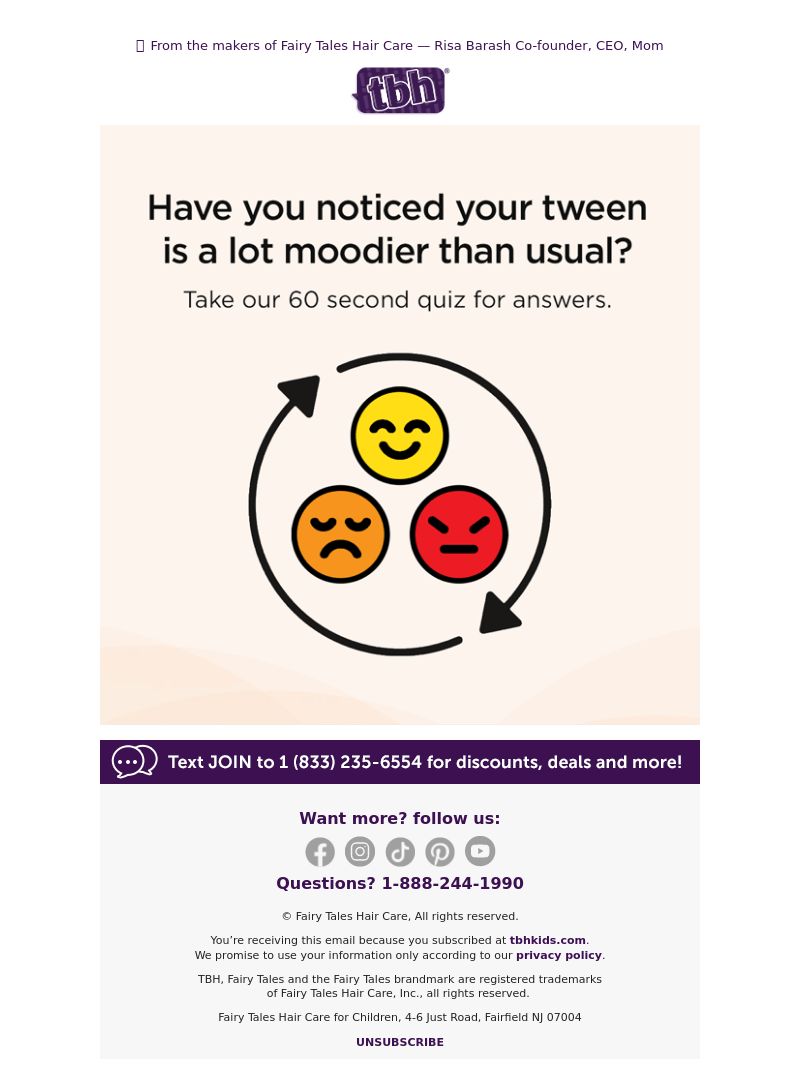Viewport: 800px width, 1079px height.
Task: Call the Questions number 1-888-244-1990
Action: [452, 883]
